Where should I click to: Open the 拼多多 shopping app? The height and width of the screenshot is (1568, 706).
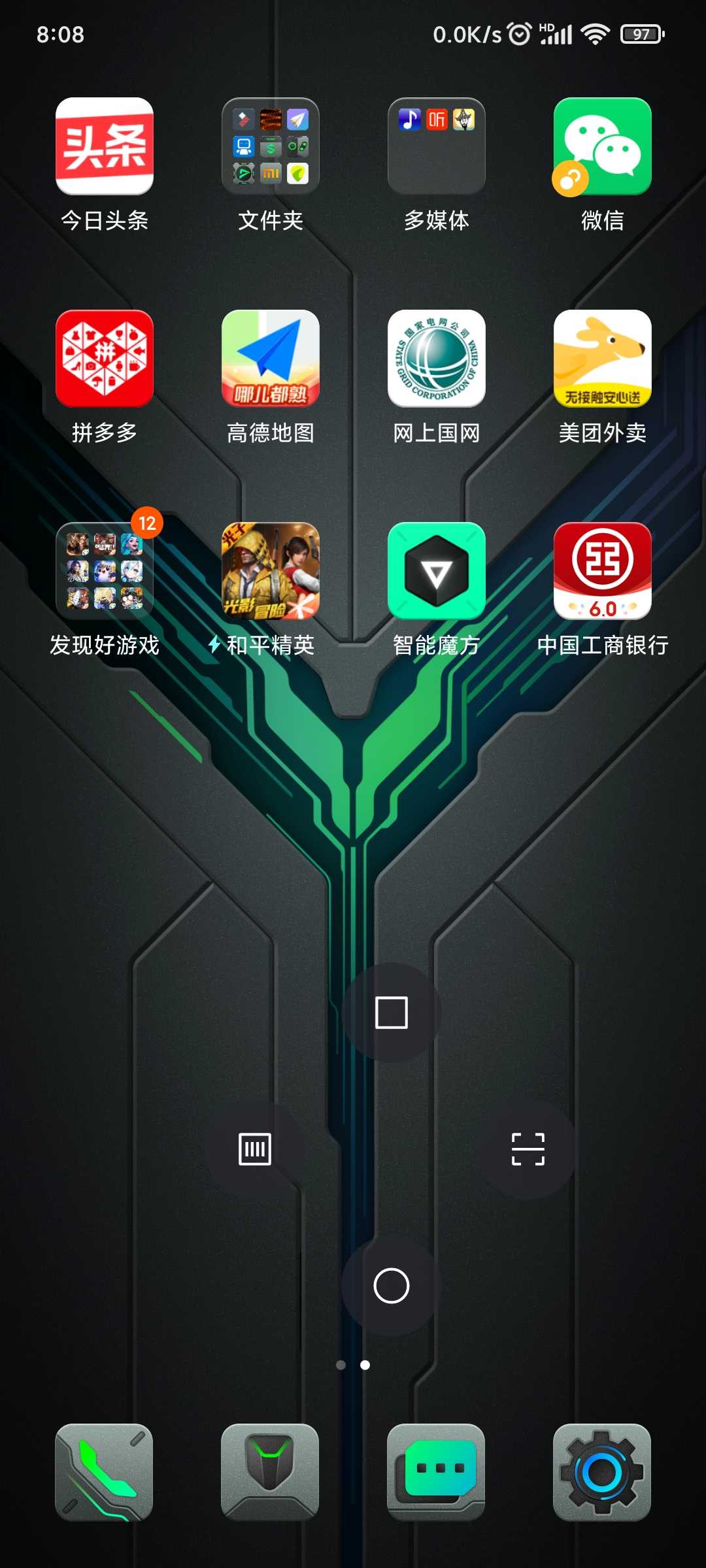pyautogui.click(x=105, y=359)
